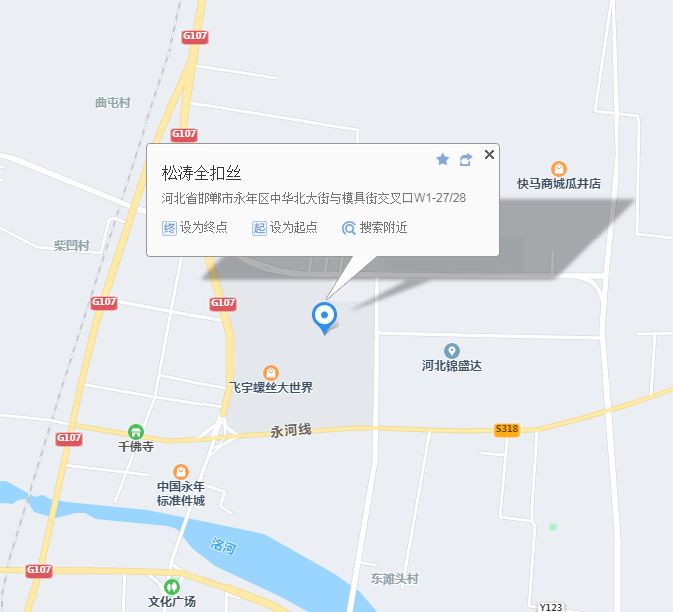
Task: Open 飞宇螺丝大世界 POI on map
Action: (271, 373)
